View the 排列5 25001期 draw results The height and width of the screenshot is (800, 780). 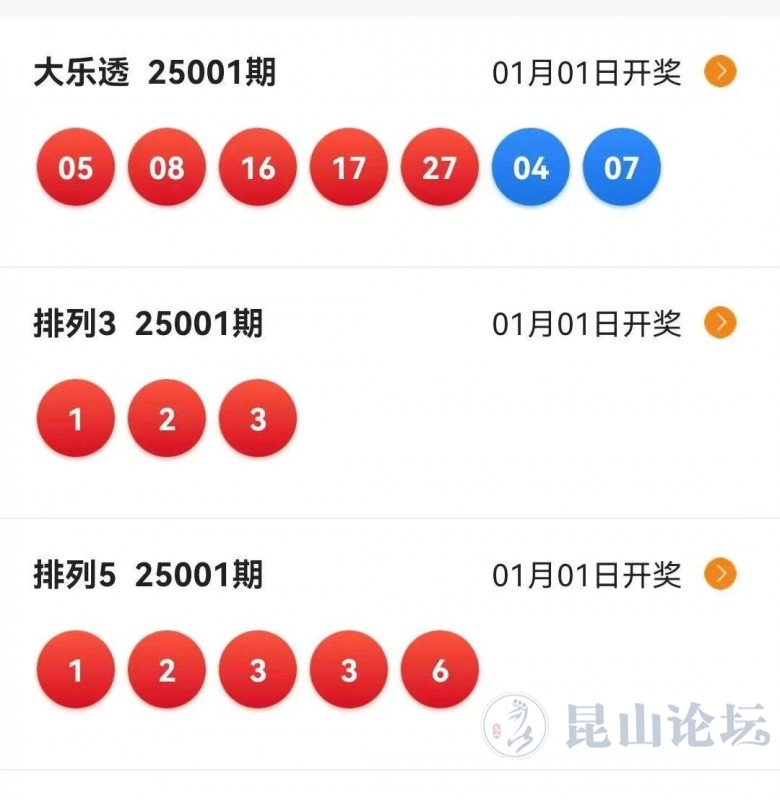click(720, 574)
